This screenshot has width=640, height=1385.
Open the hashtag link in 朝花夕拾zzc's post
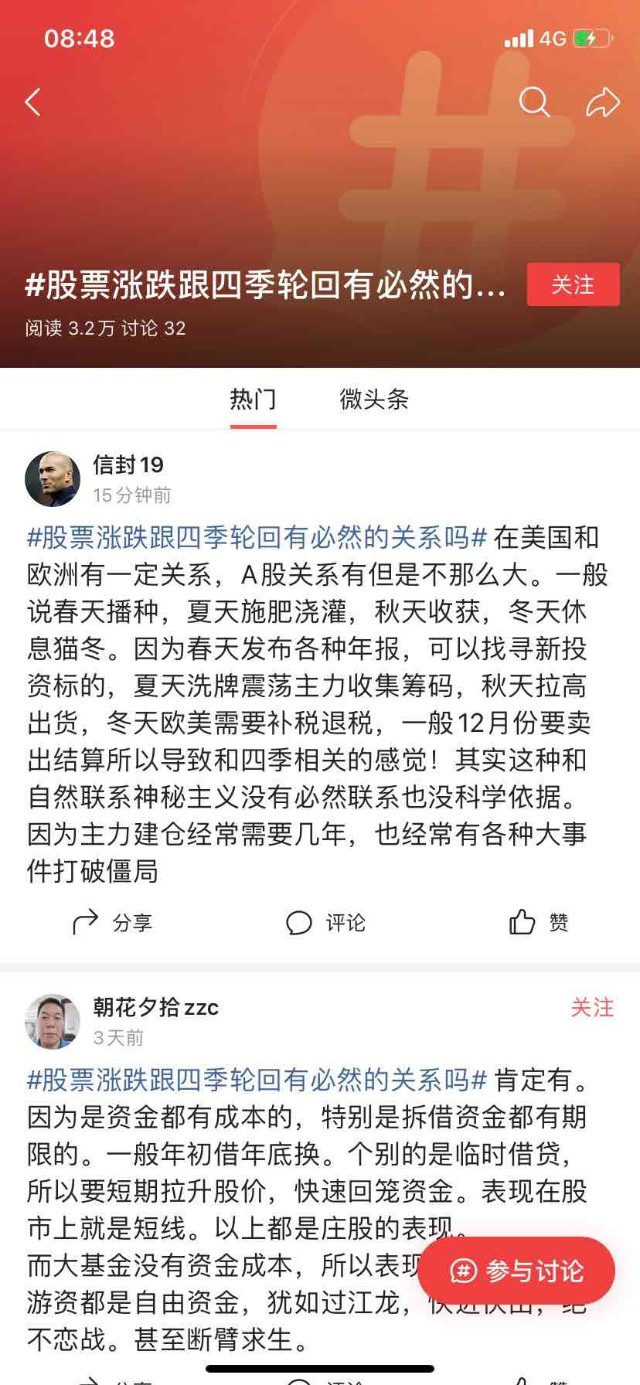point(257,1080)
